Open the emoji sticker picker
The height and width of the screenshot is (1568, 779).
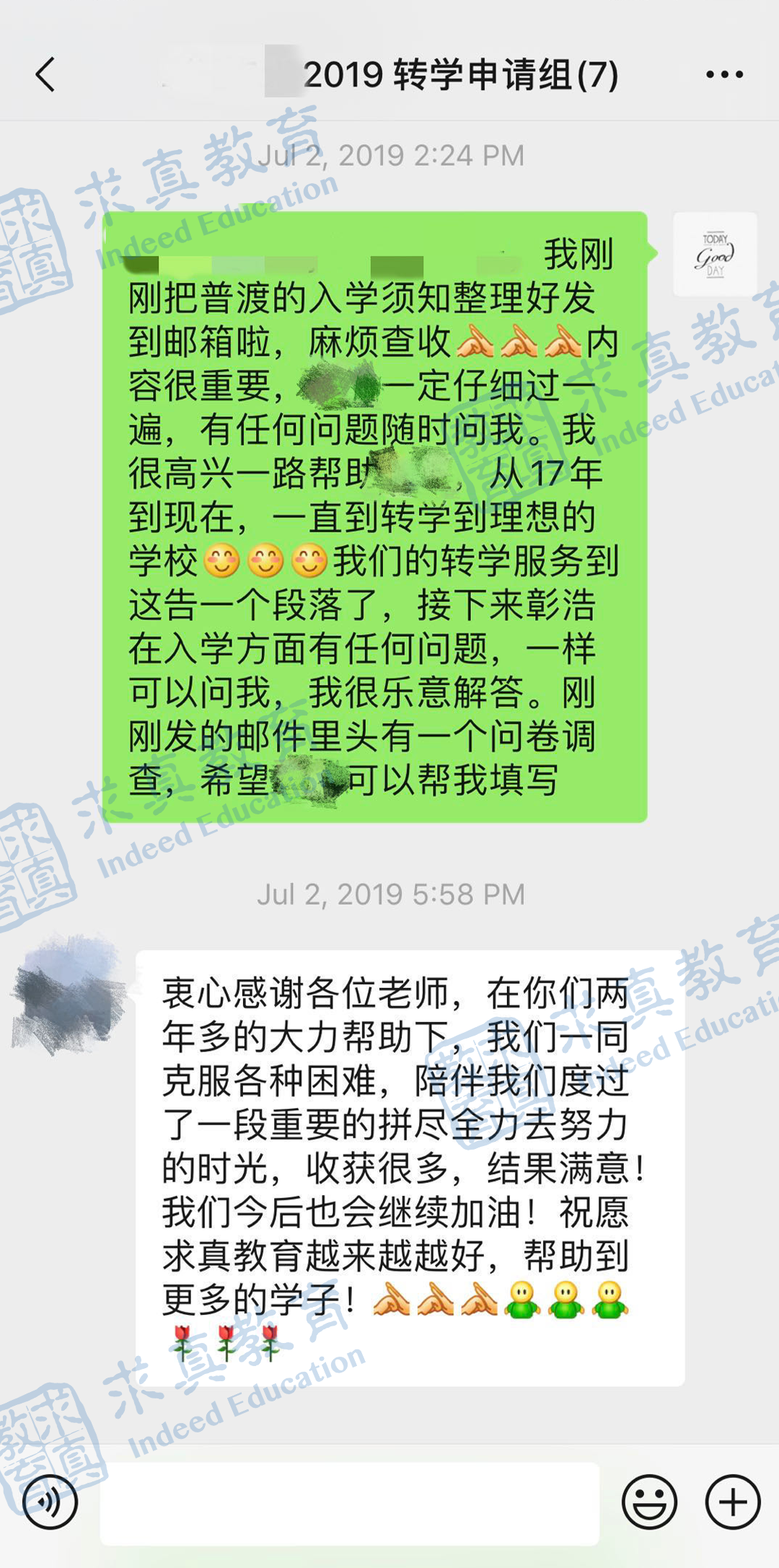[x=649, y=1502]
